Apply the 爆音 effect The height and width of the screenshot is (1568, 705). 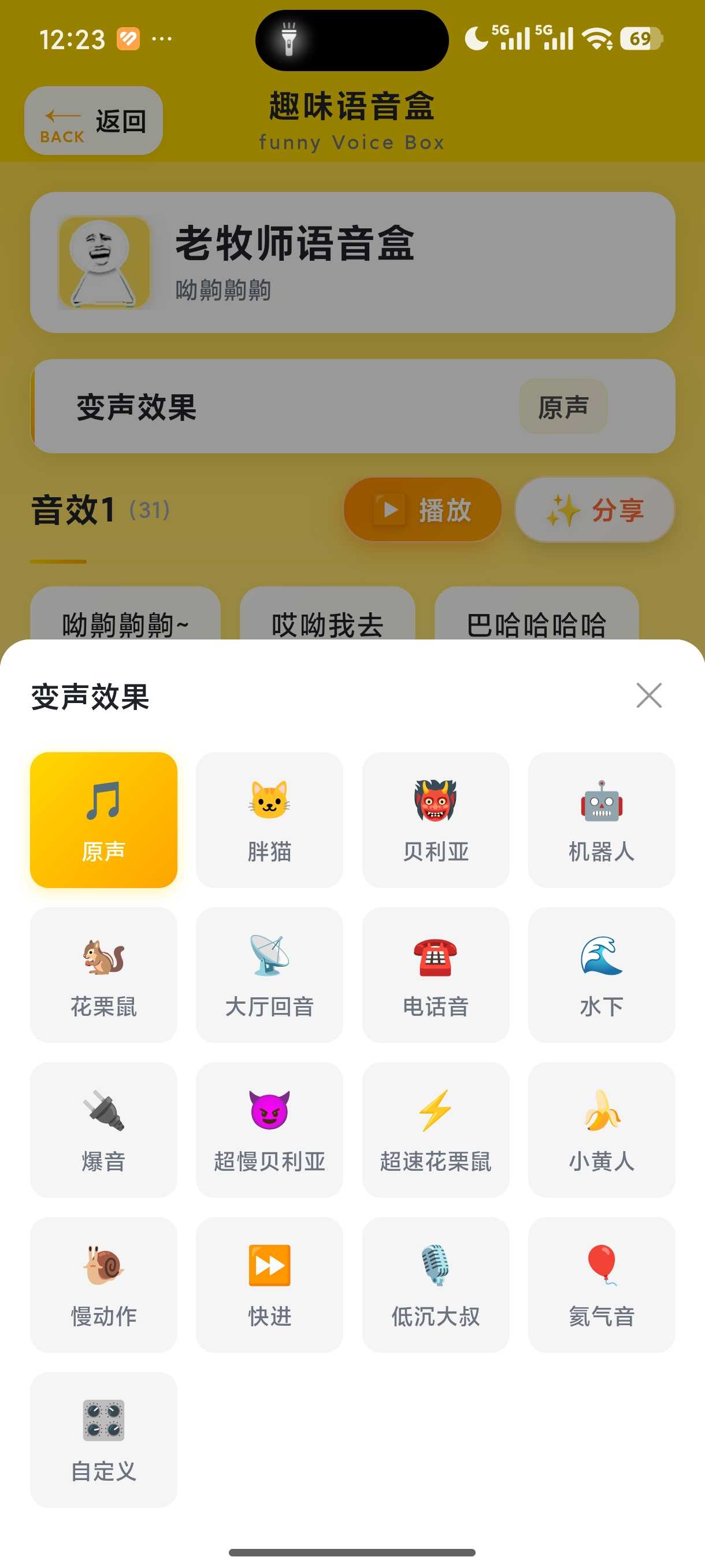(x=103, y=1130)
